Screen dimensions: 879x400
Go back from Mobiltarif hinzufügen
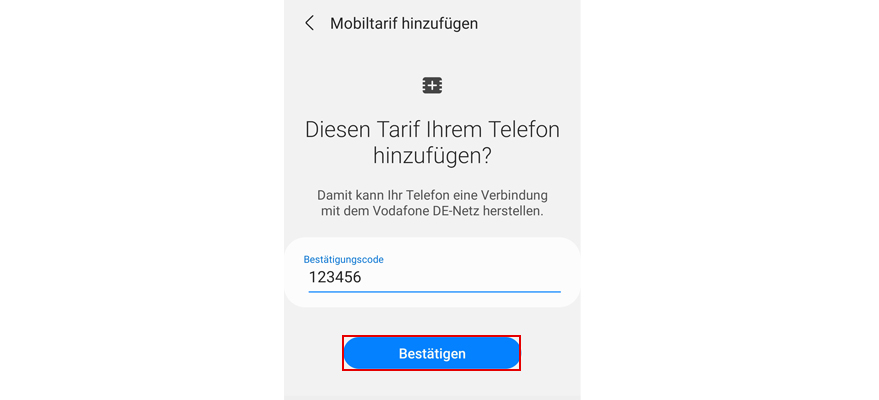[x=310, y=23]
